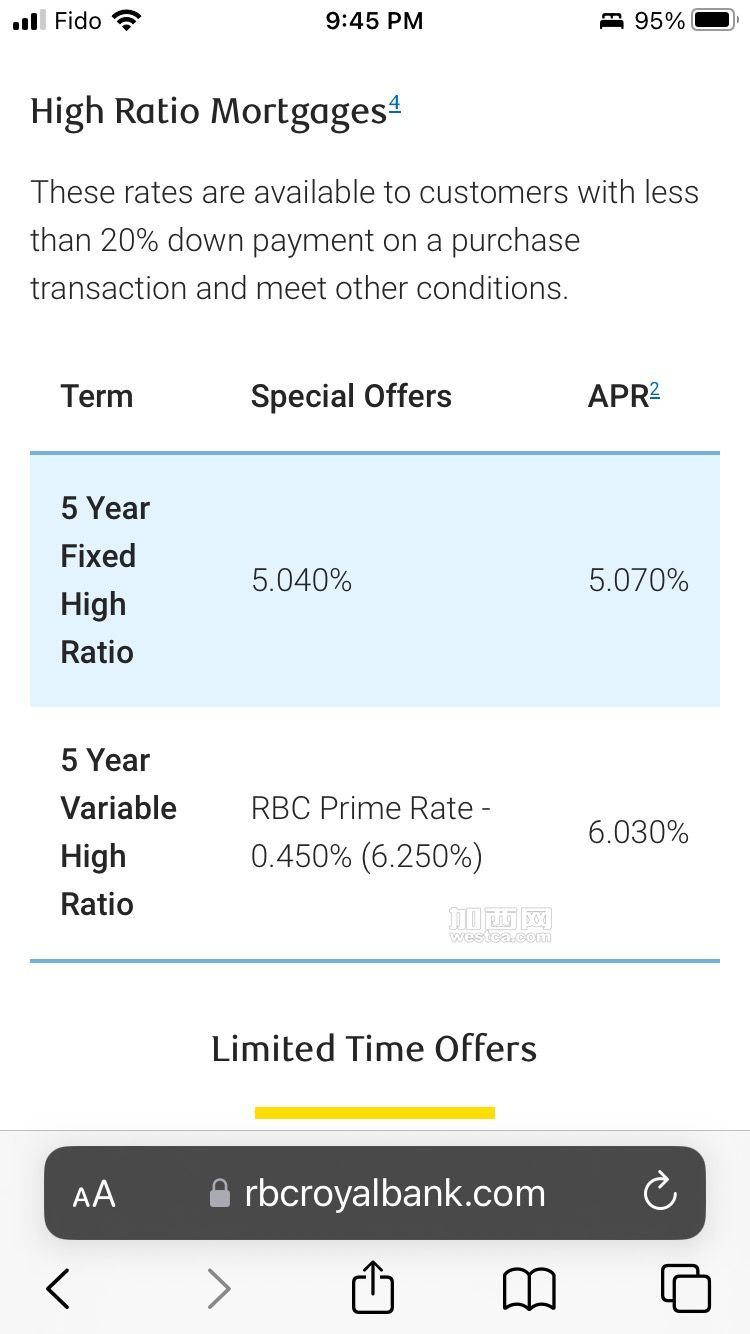750x1334 pixels.
Task: Open Safari bookmarks
Action: click(x=529, y=1289)
